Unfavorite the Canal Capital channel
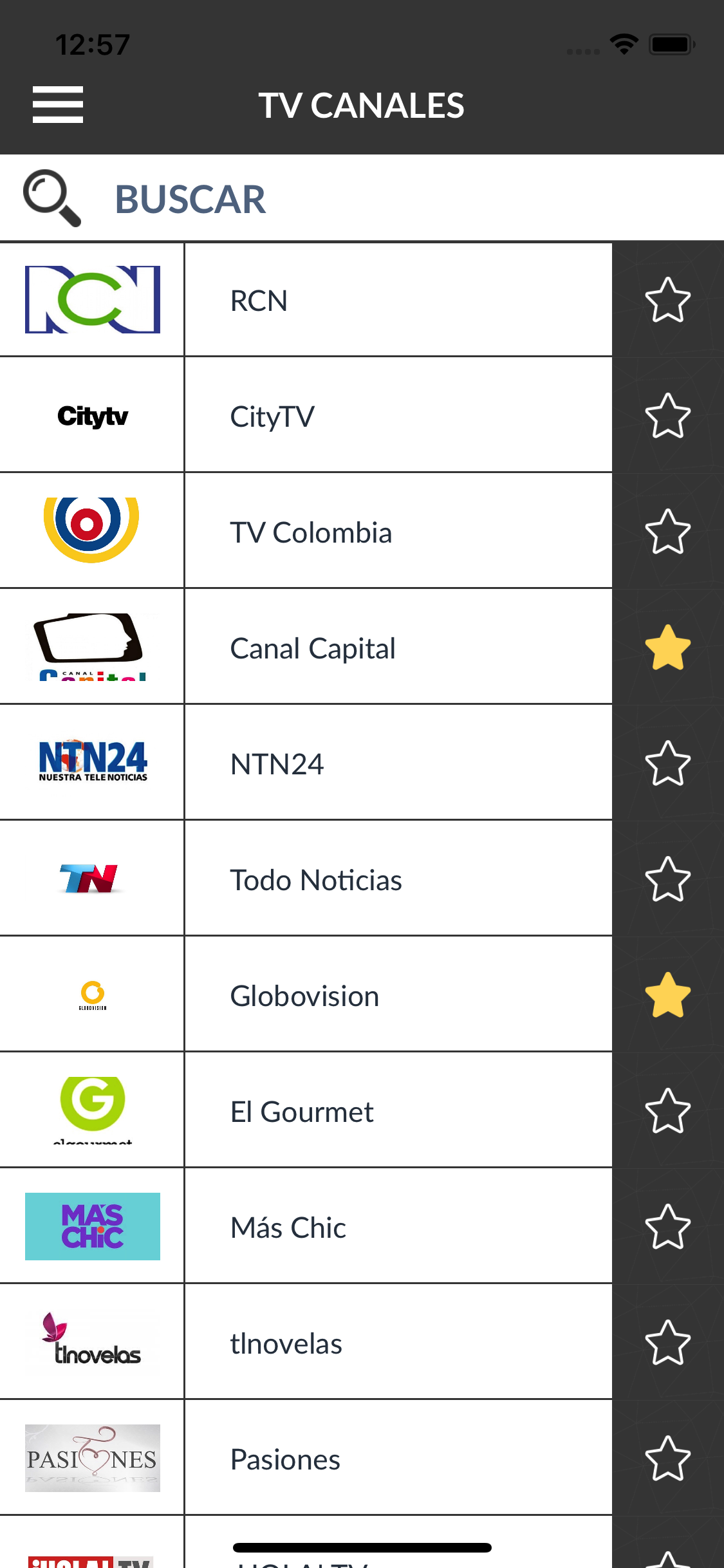Image resolution: width=724 pixels, height=1568 pixels. [x=668, y=648]
